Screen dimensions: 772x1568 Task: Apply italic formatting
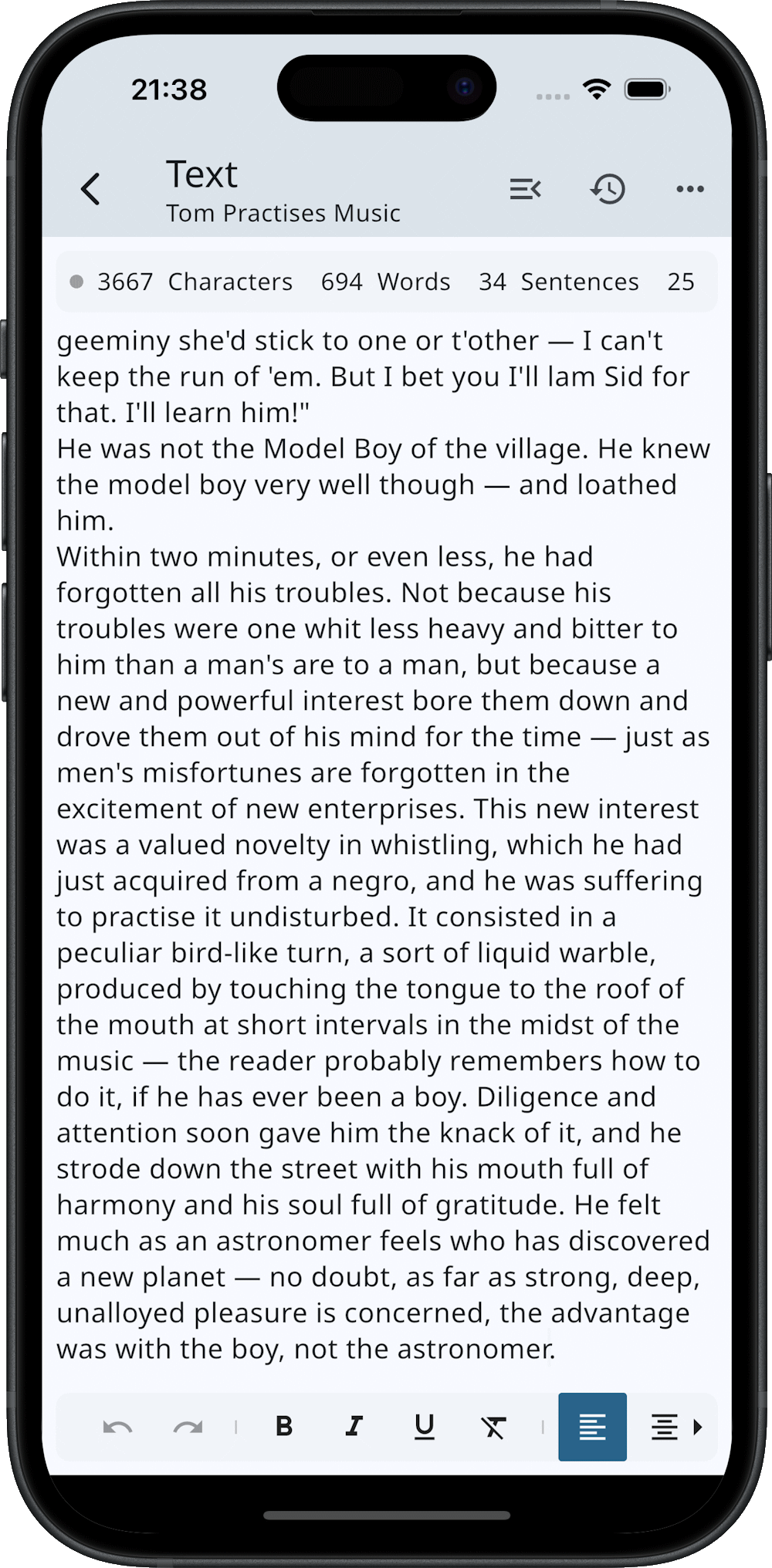[354, 1427]
